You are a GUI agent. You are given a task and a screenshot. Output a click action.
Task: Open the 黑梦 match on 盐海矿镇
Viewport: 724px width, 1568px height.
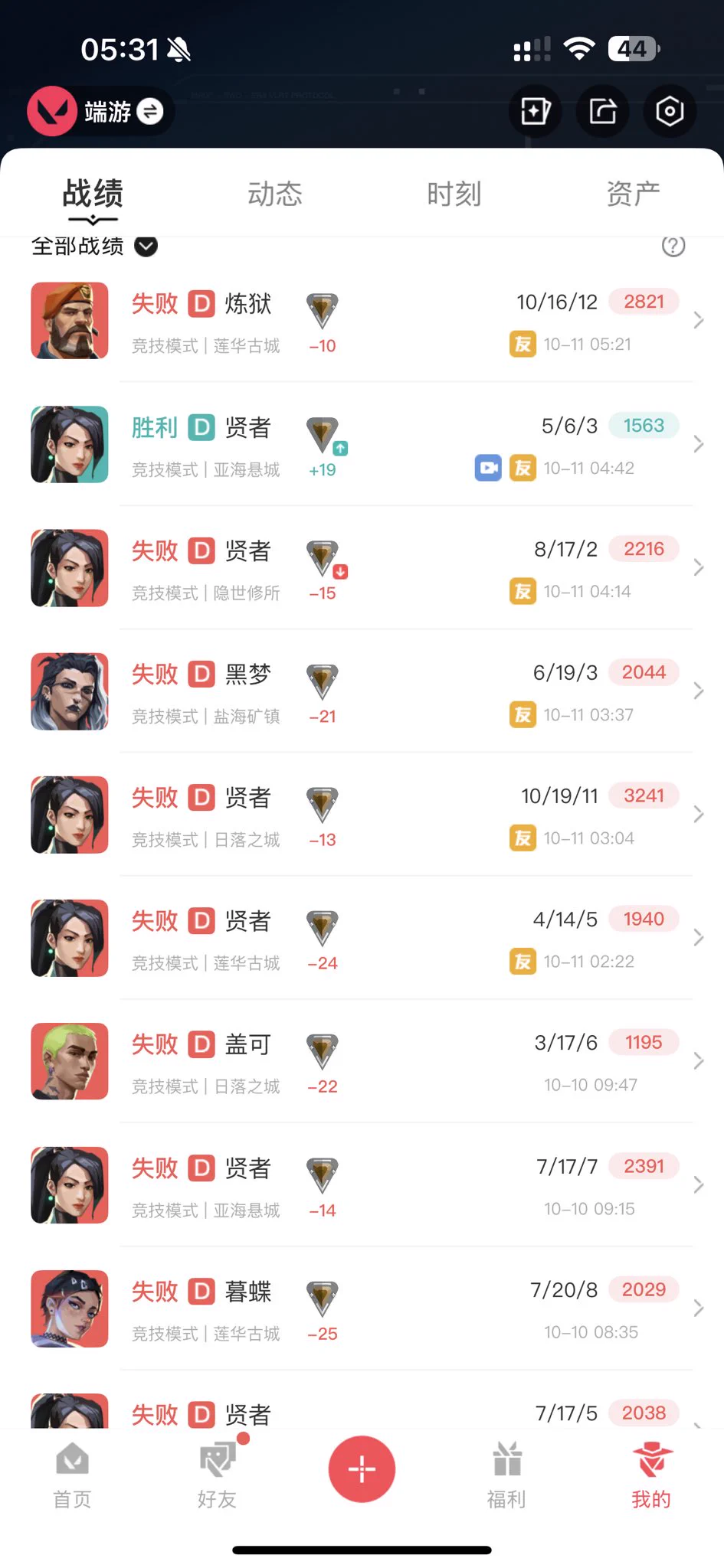click(x=398, y=692)
